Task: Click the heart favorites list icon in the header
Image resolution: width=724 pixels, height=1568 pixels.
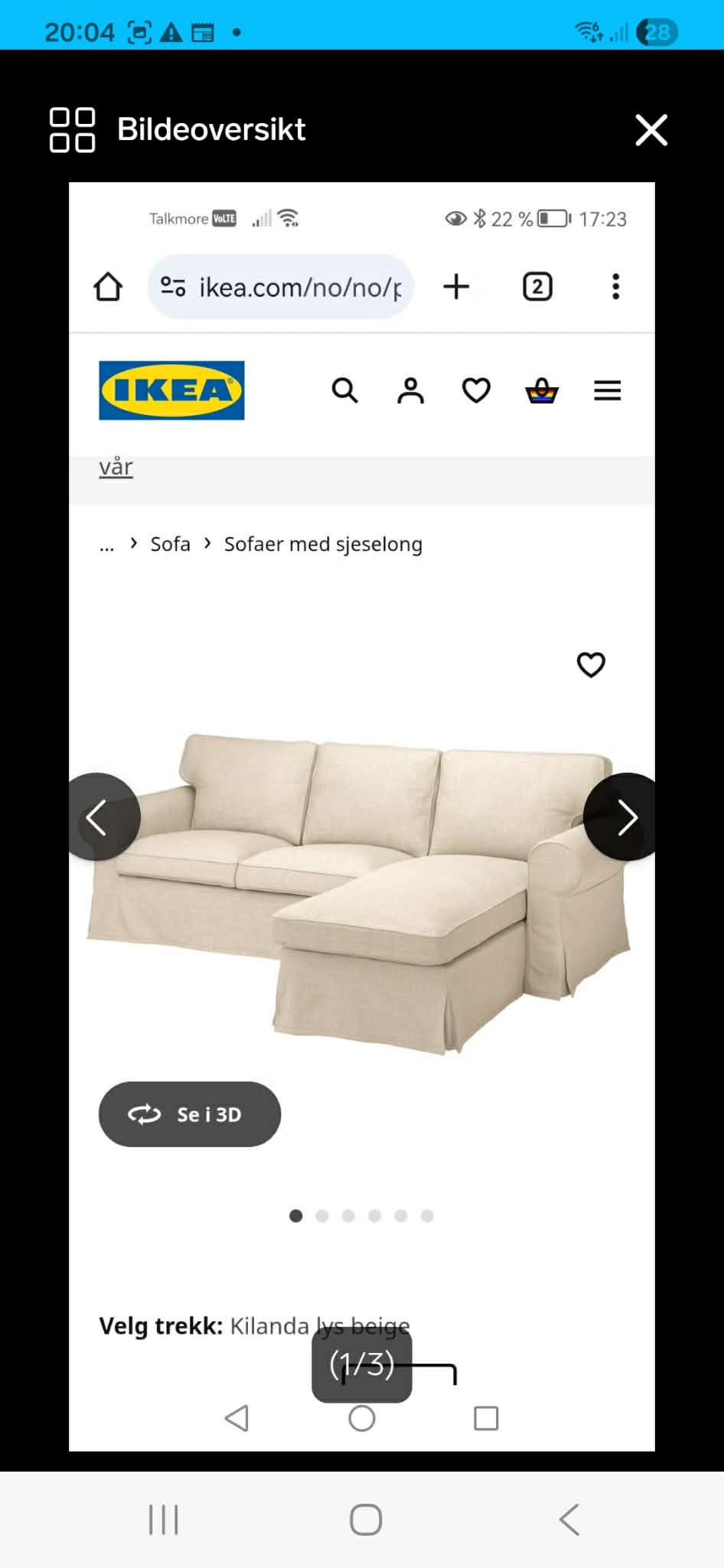Action: pyautogui.click(x=475, y=390)
